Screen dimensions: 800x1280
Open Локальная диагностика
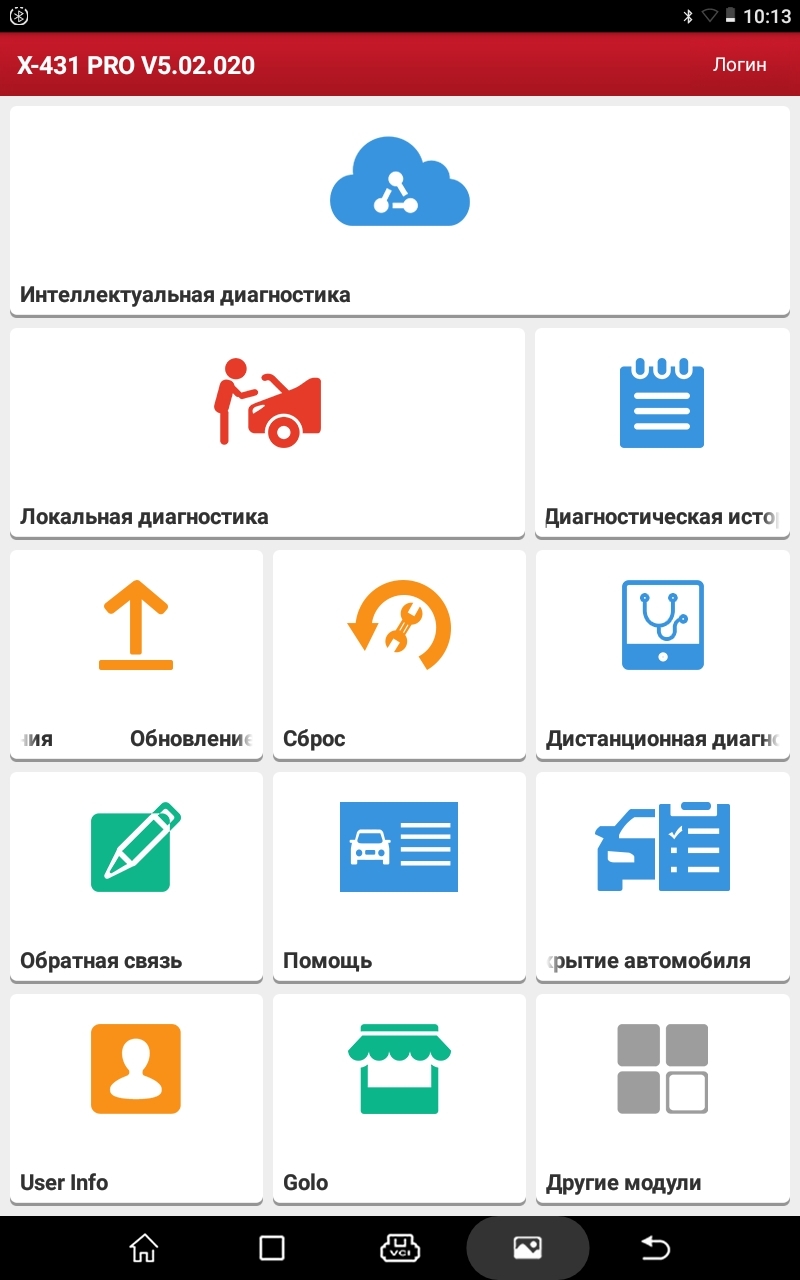(267, 433)
